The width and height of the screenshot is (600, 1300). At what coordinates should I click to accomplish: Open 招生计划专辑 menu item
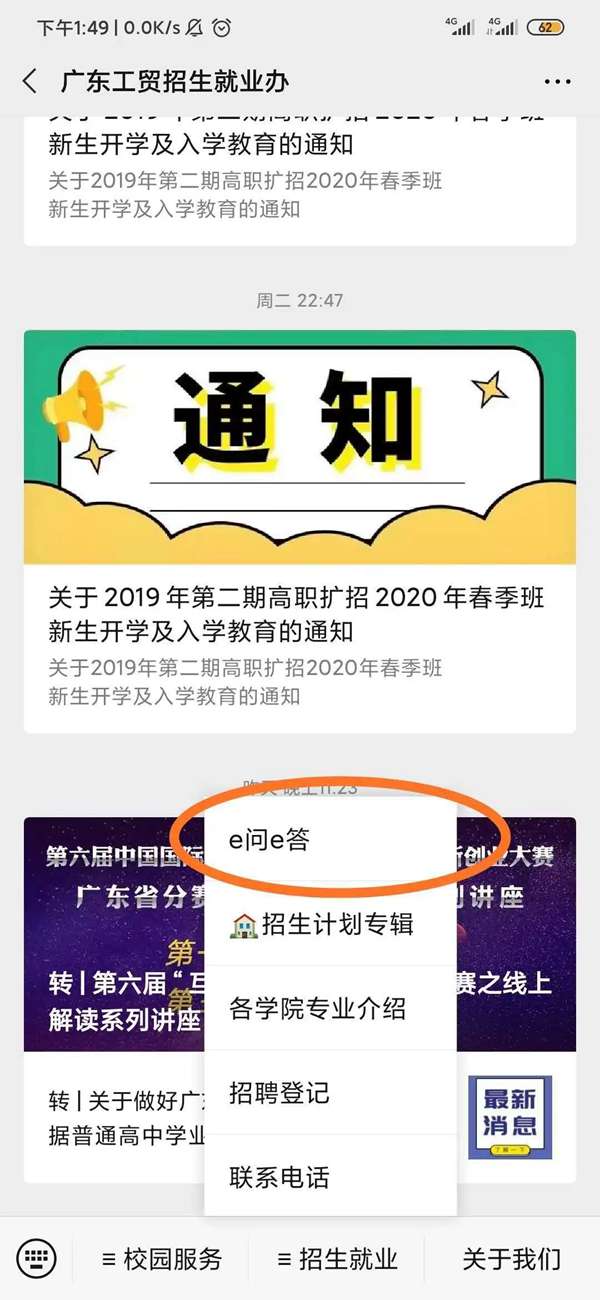330,924
